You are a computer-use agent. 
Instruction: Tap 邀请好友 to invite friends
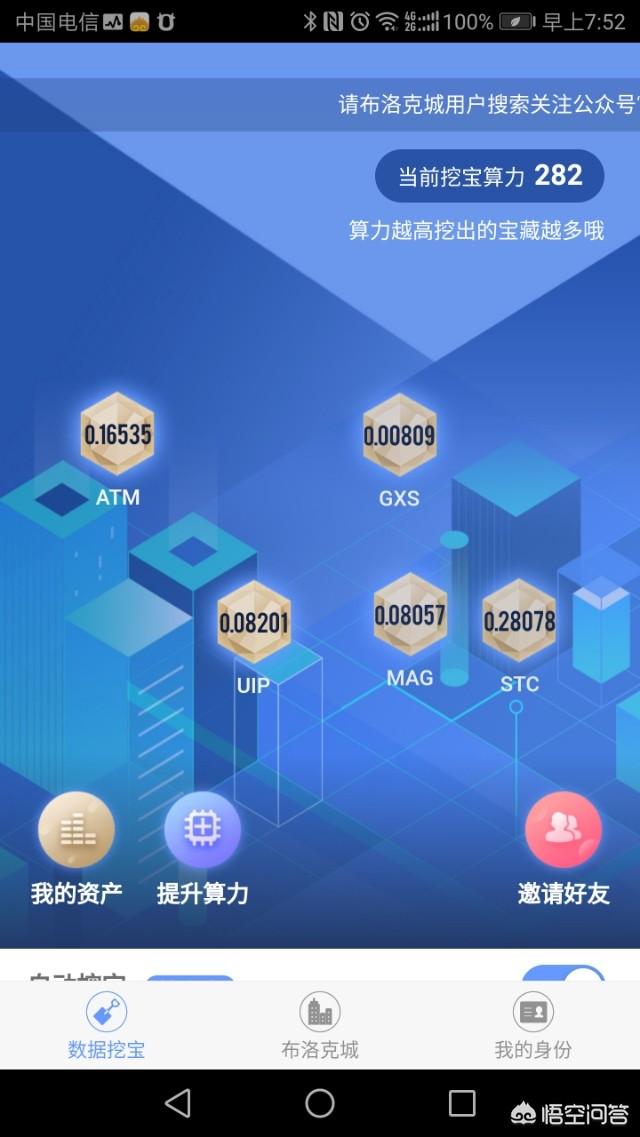click(563, 830)
